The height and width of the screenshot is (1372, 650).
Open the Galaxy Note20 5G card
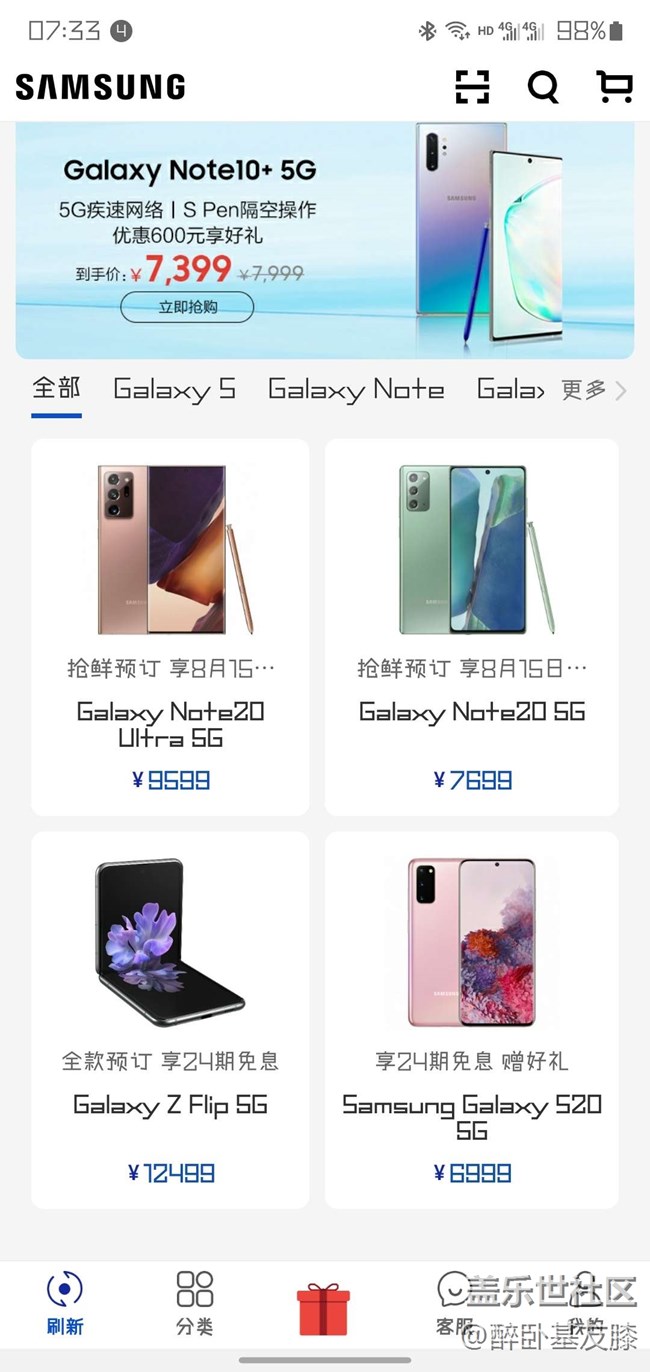pyautogui.click(x=472, y=627)
